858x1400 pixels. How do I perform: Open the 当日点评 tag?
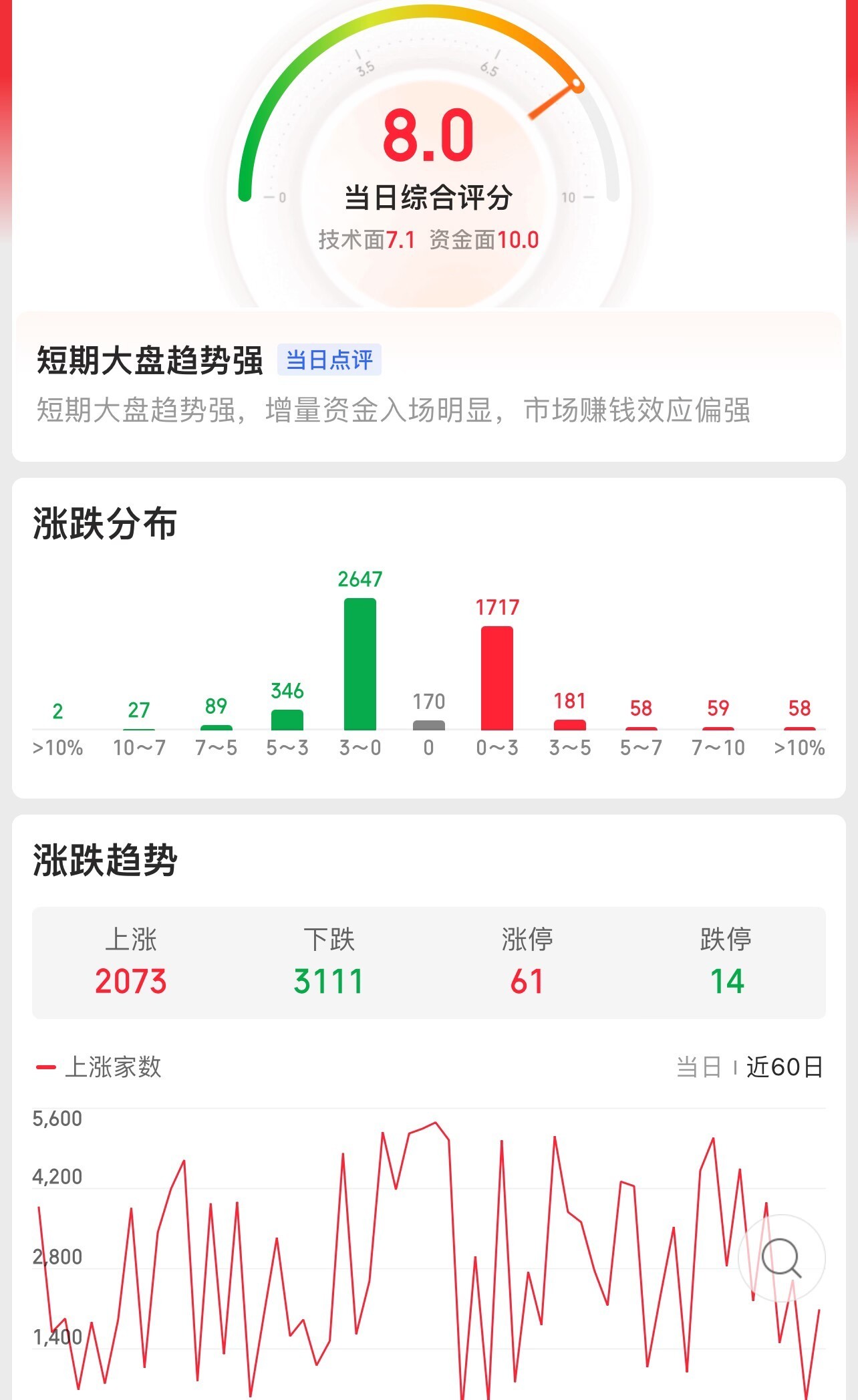click(x=329, y=360)
